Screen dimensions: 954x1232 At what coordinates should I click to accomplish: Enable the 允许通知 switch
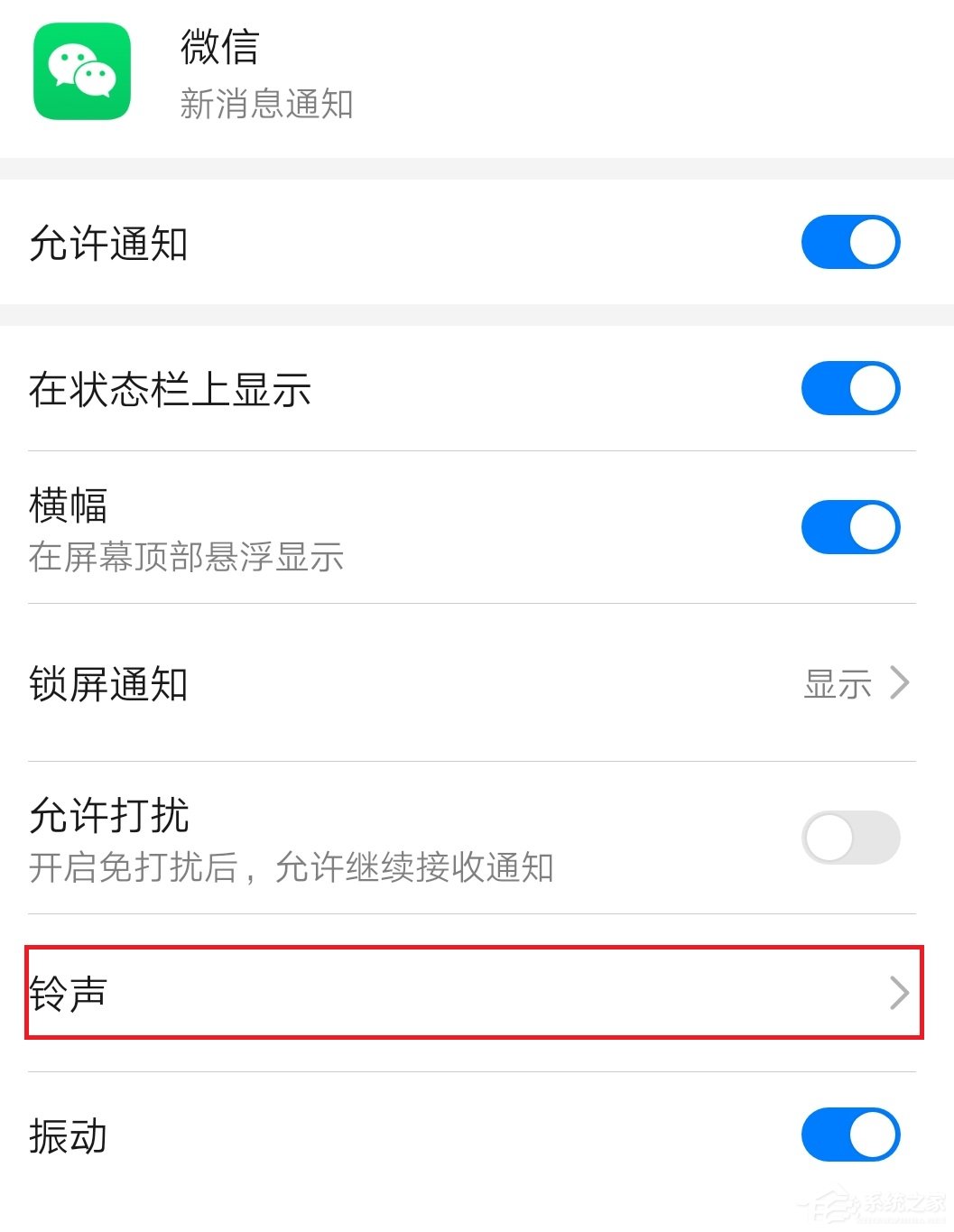coord(849,241)
